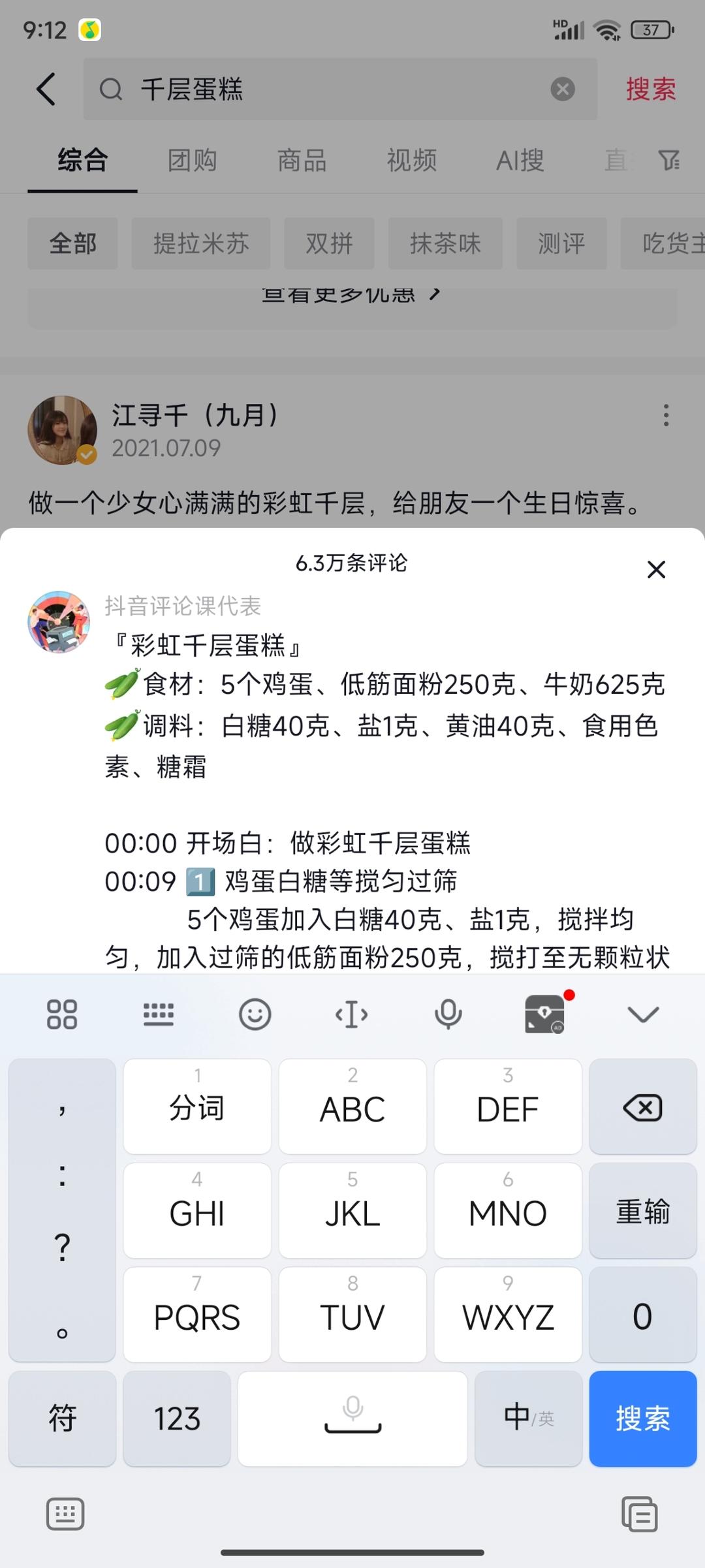
Task: Open the keyboard emoji panel
Action: (x=255, y=1014)
